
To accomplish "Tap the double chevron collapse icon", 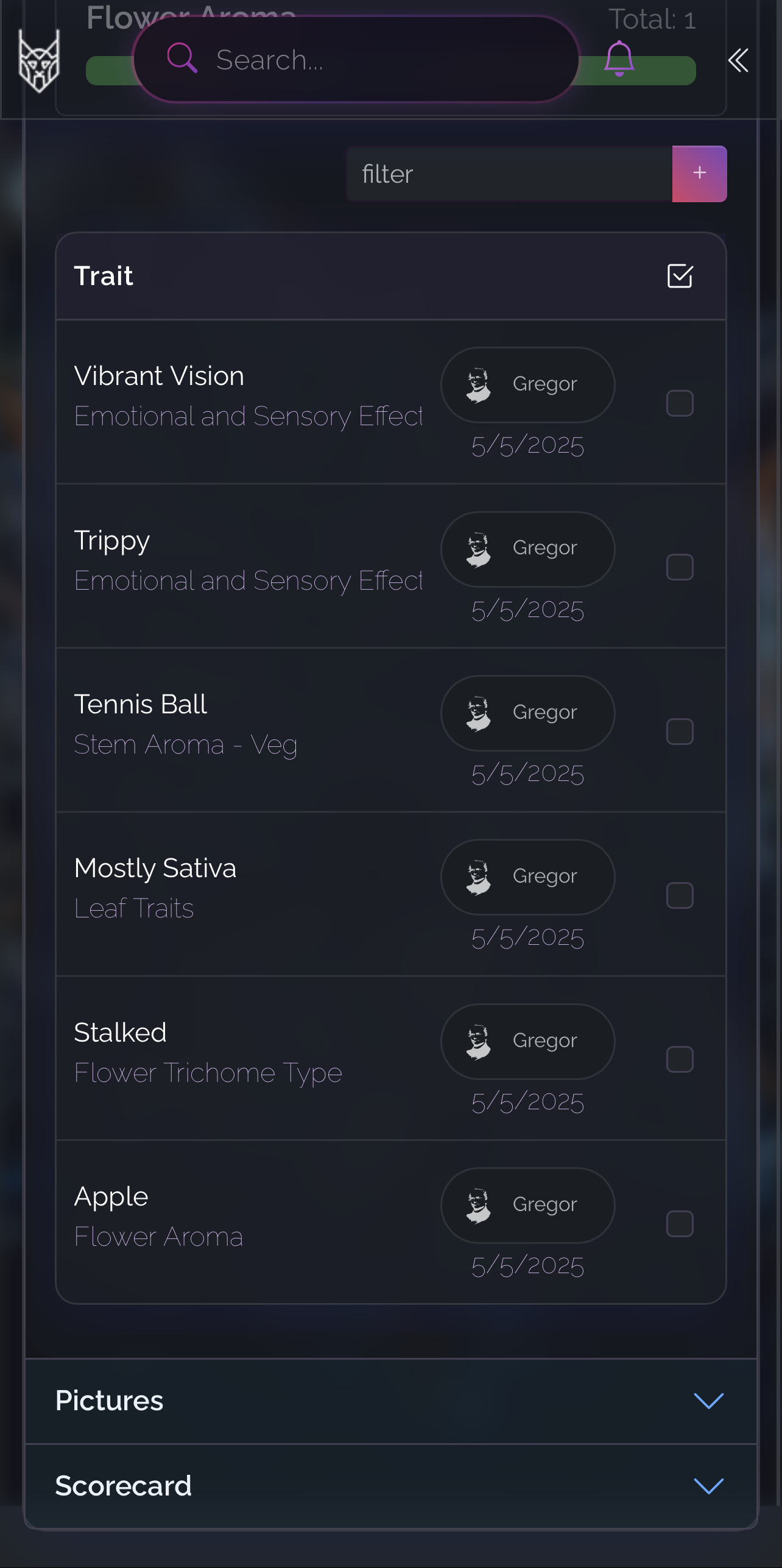I will (x=738, y=60).
